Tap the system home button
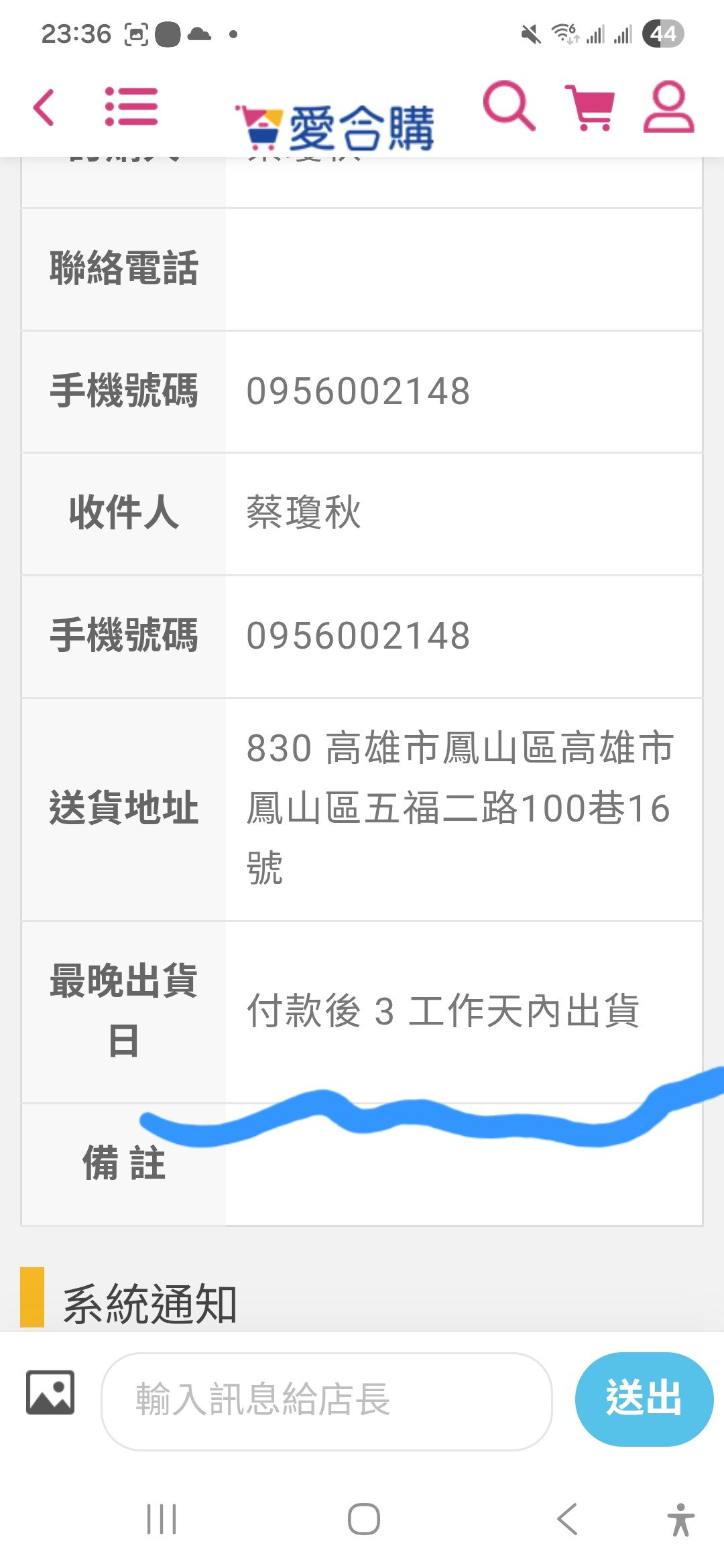 click(364, 1519)
